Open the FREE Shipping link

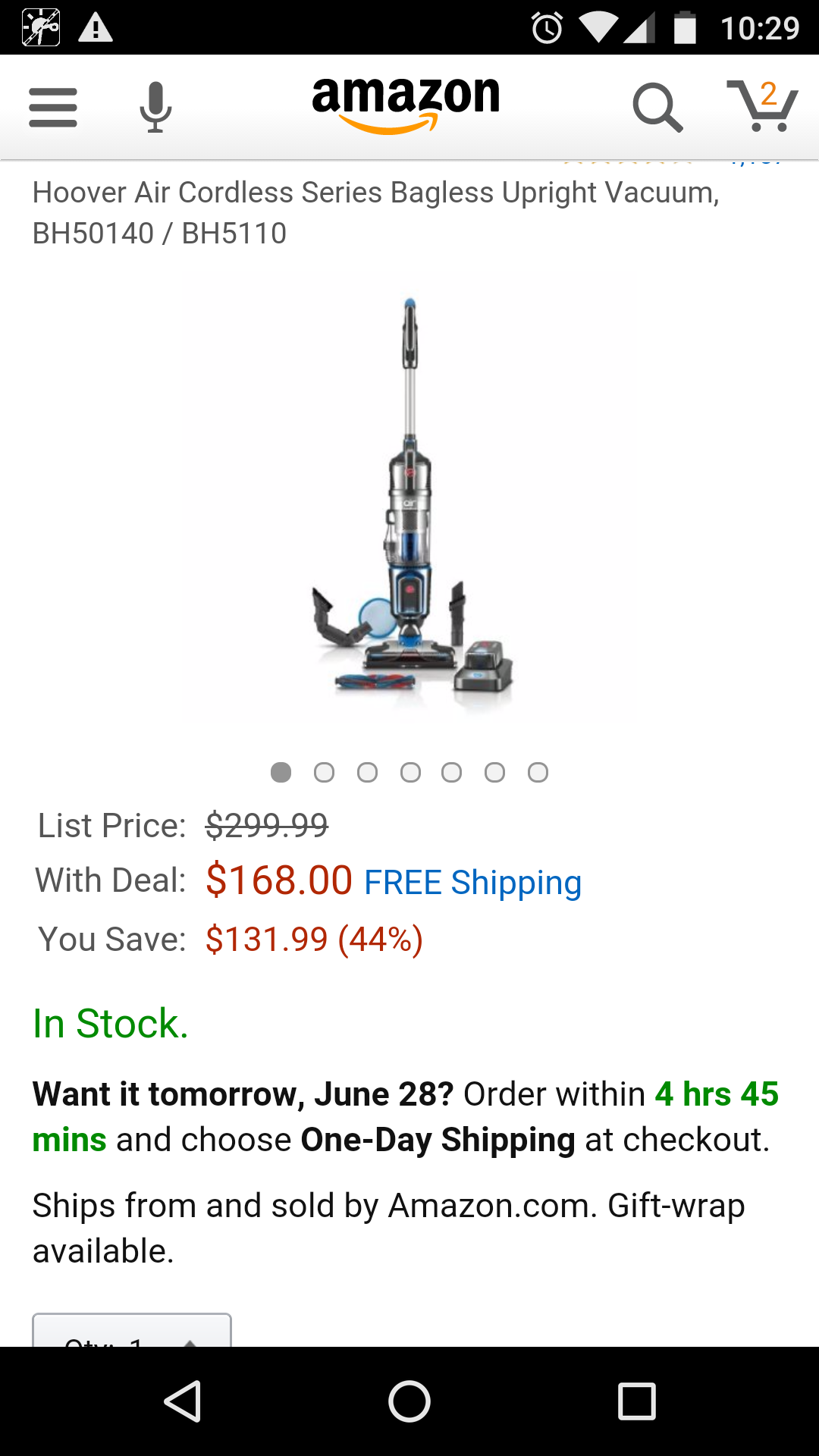pos(472,883)
